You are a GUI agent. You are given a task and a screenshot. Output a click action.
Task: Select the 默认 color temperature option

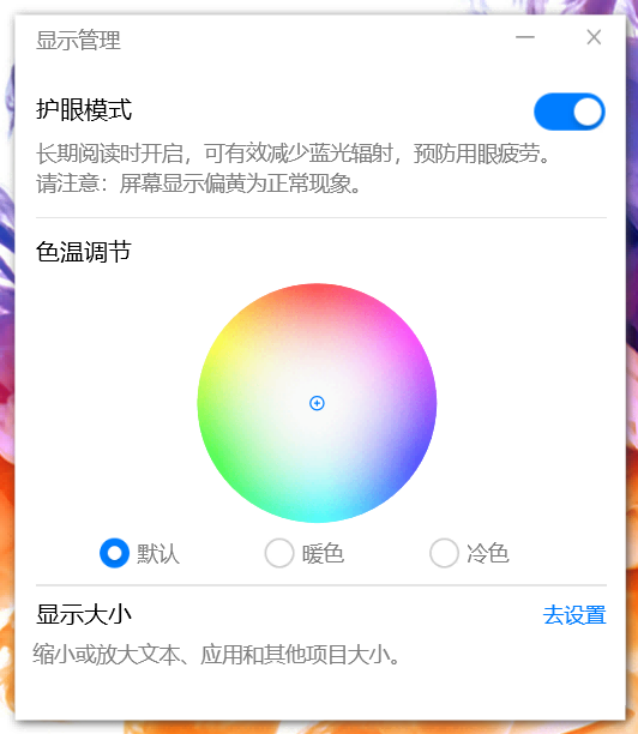(115, 552)
